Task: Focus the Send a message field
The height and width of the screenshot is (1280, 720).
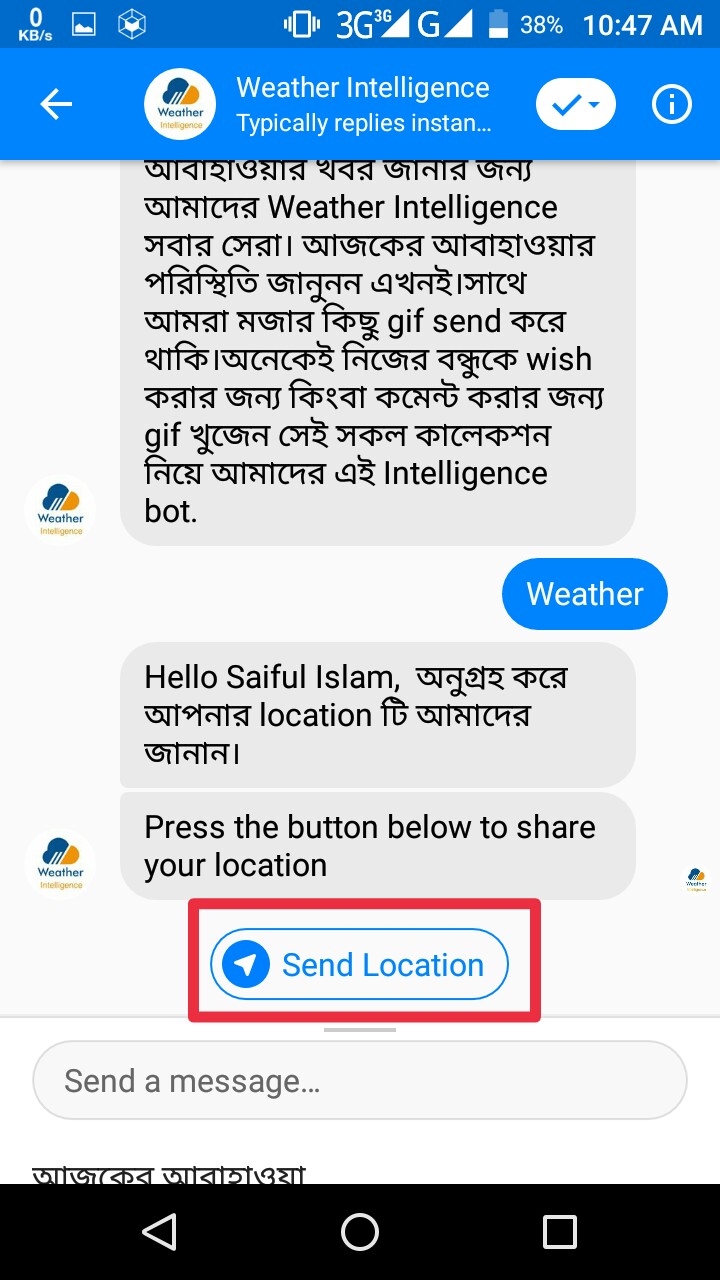Action: 359,1080
